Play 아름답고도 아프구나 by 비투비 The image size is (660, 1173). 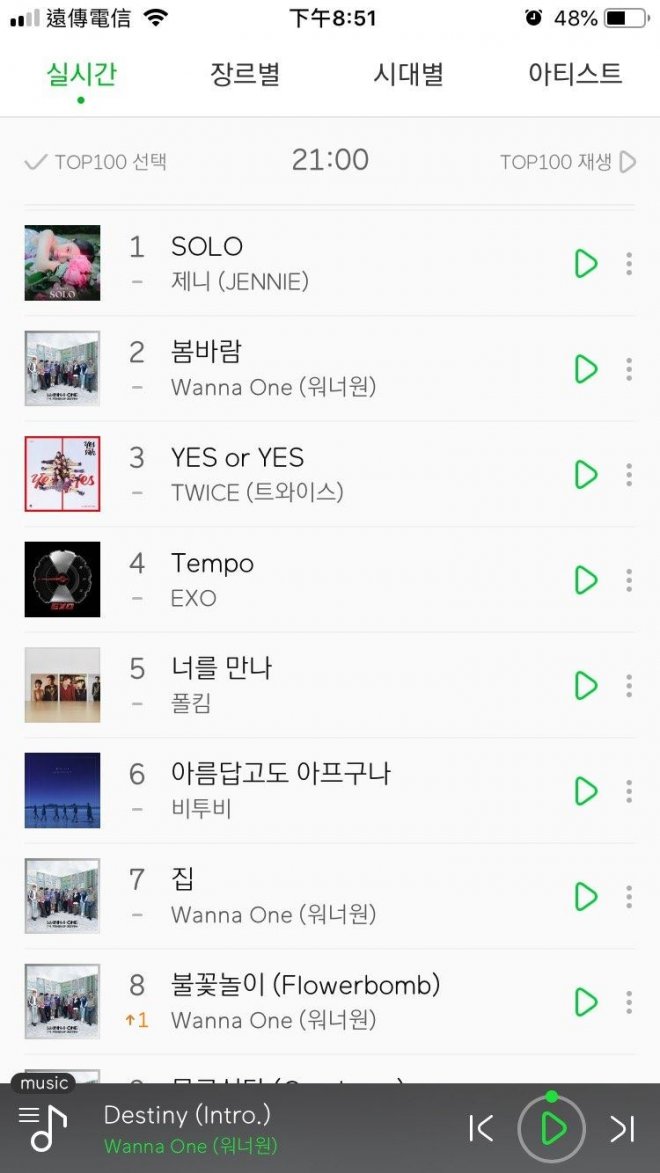585,791
